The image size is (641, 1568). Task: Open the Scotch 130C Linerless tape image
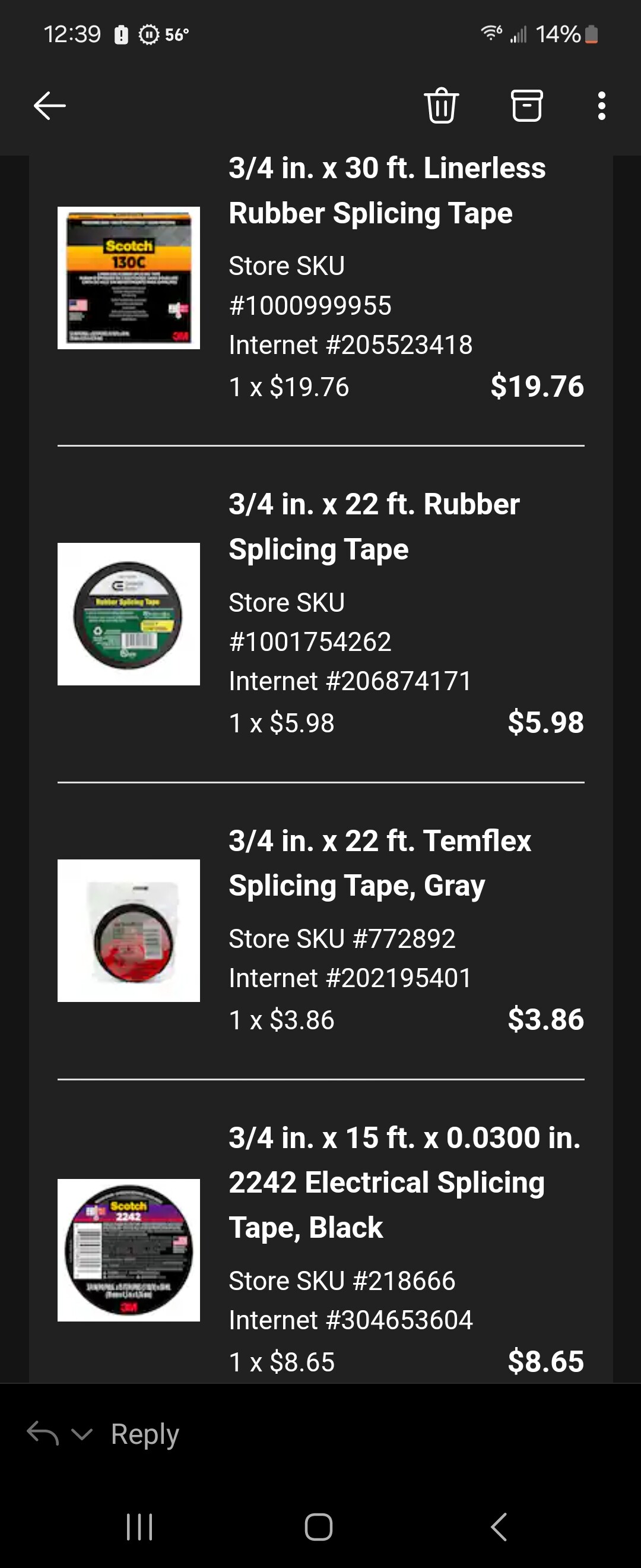(x=129, y=278)
